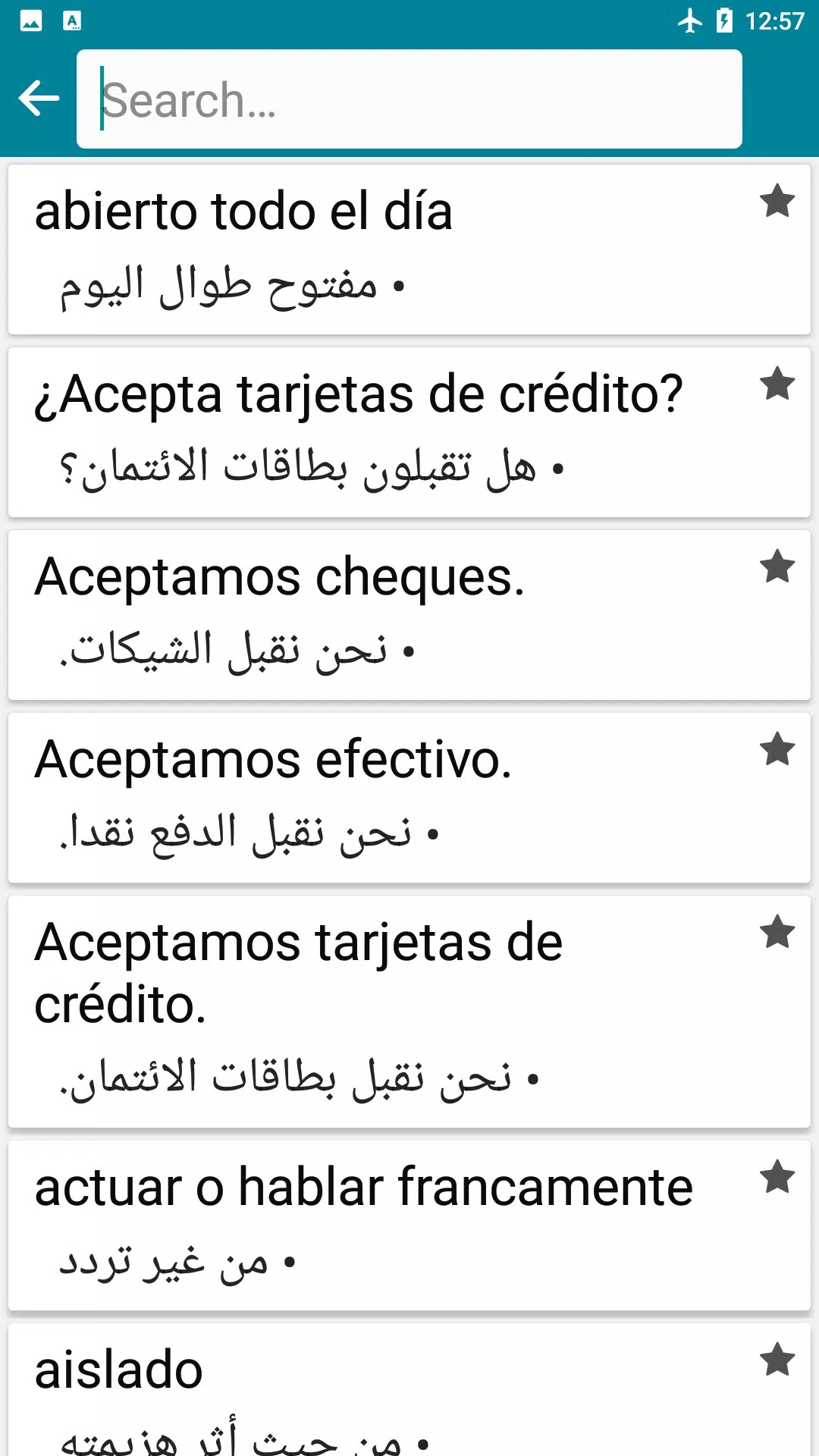The image size is (819, 1456).
Task: Star the 'abierto todo el día' phrase
Action: pyautogui.click(x=777, y=202)
